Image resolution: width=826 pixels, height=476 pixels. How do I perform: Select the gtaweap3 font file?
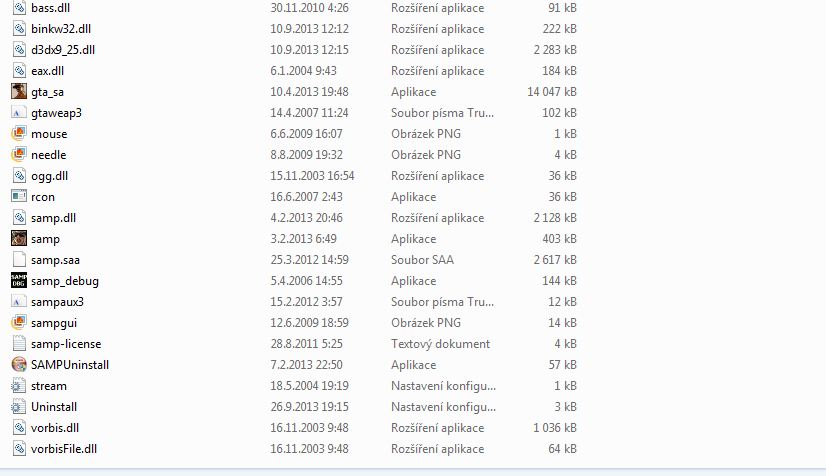click(56, 113)
